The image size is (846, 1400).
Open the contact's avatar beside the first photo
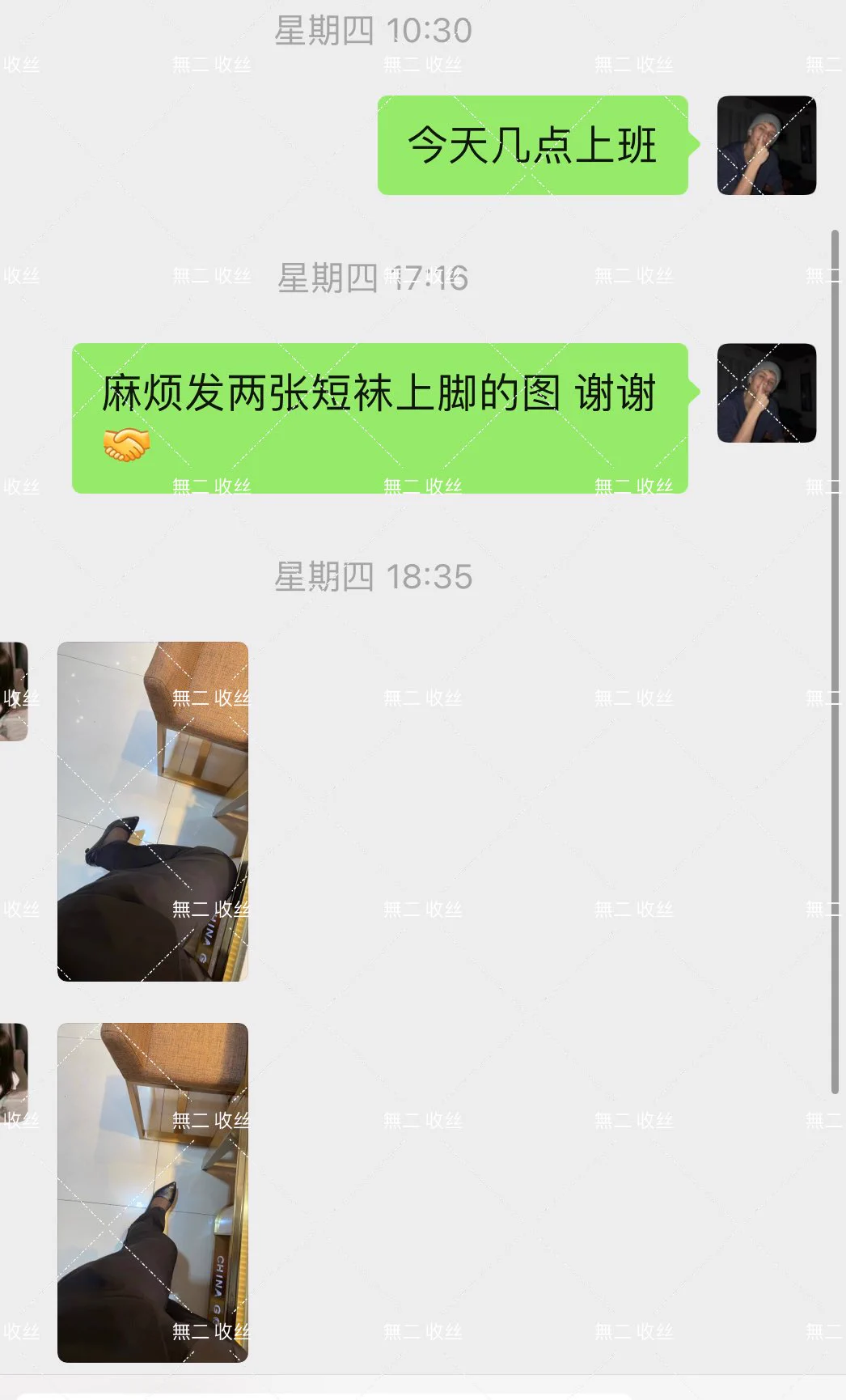pos(13,691)
